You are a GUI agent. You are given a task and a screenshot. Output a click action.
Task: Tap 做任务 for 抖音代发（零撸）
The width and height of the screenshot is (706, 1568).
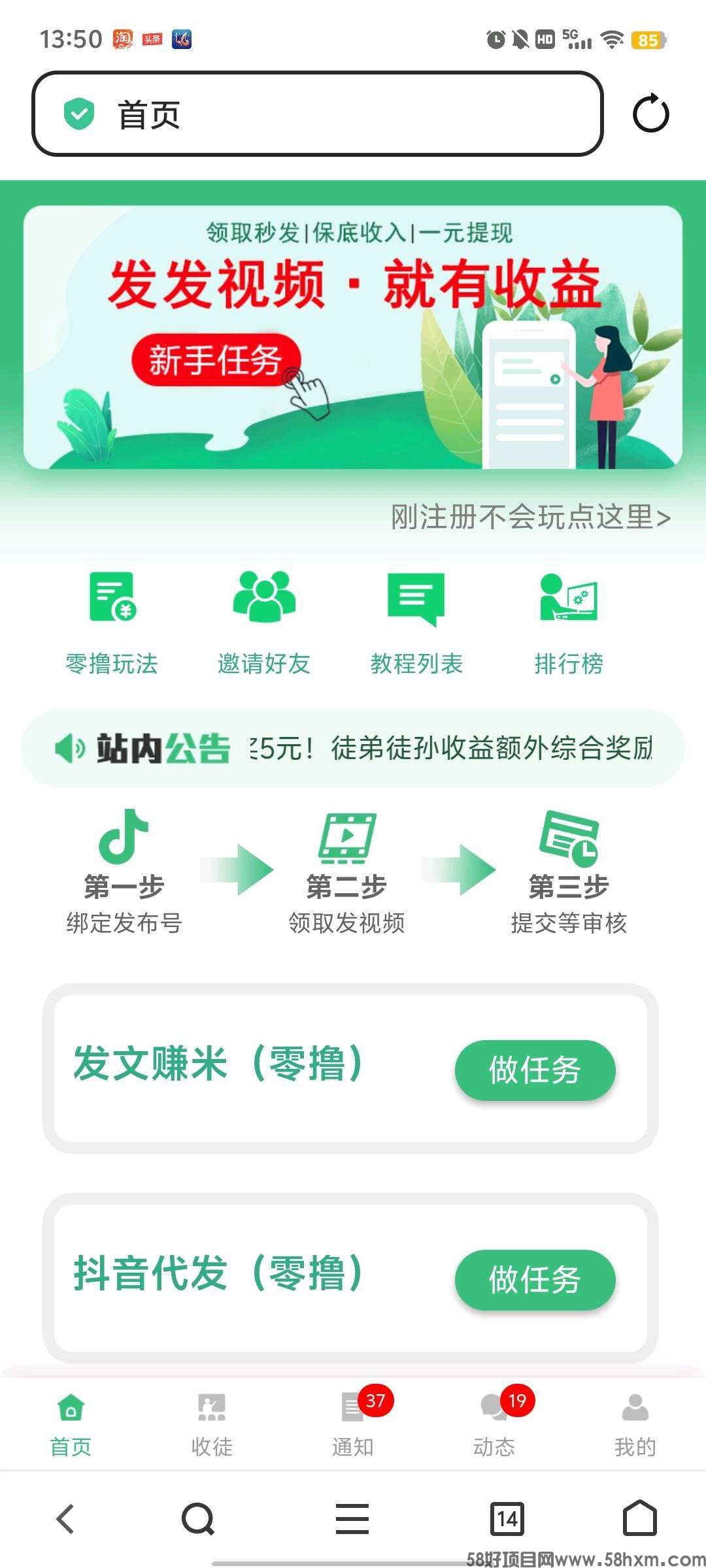coord(535,1280)
